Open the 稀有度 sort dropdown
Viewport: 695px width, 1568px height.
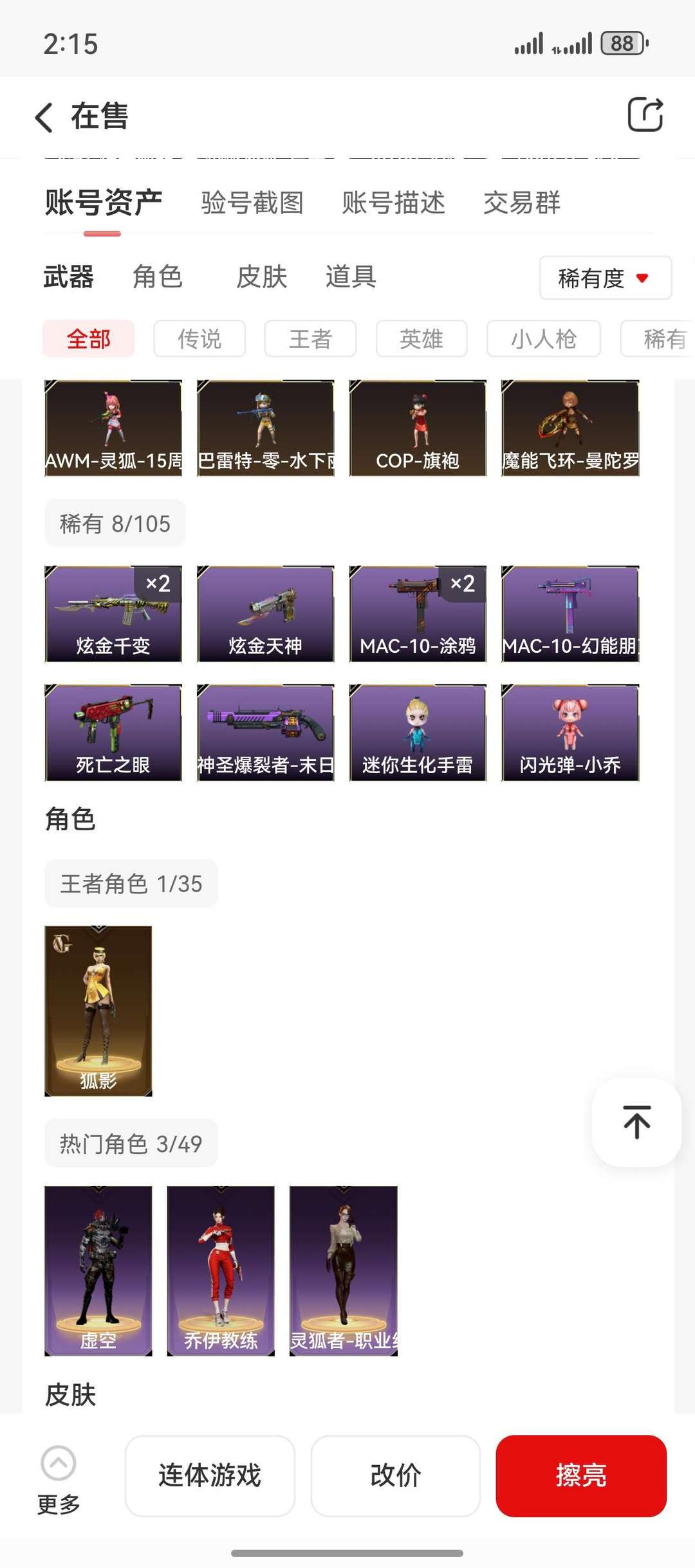pos(605,277)
